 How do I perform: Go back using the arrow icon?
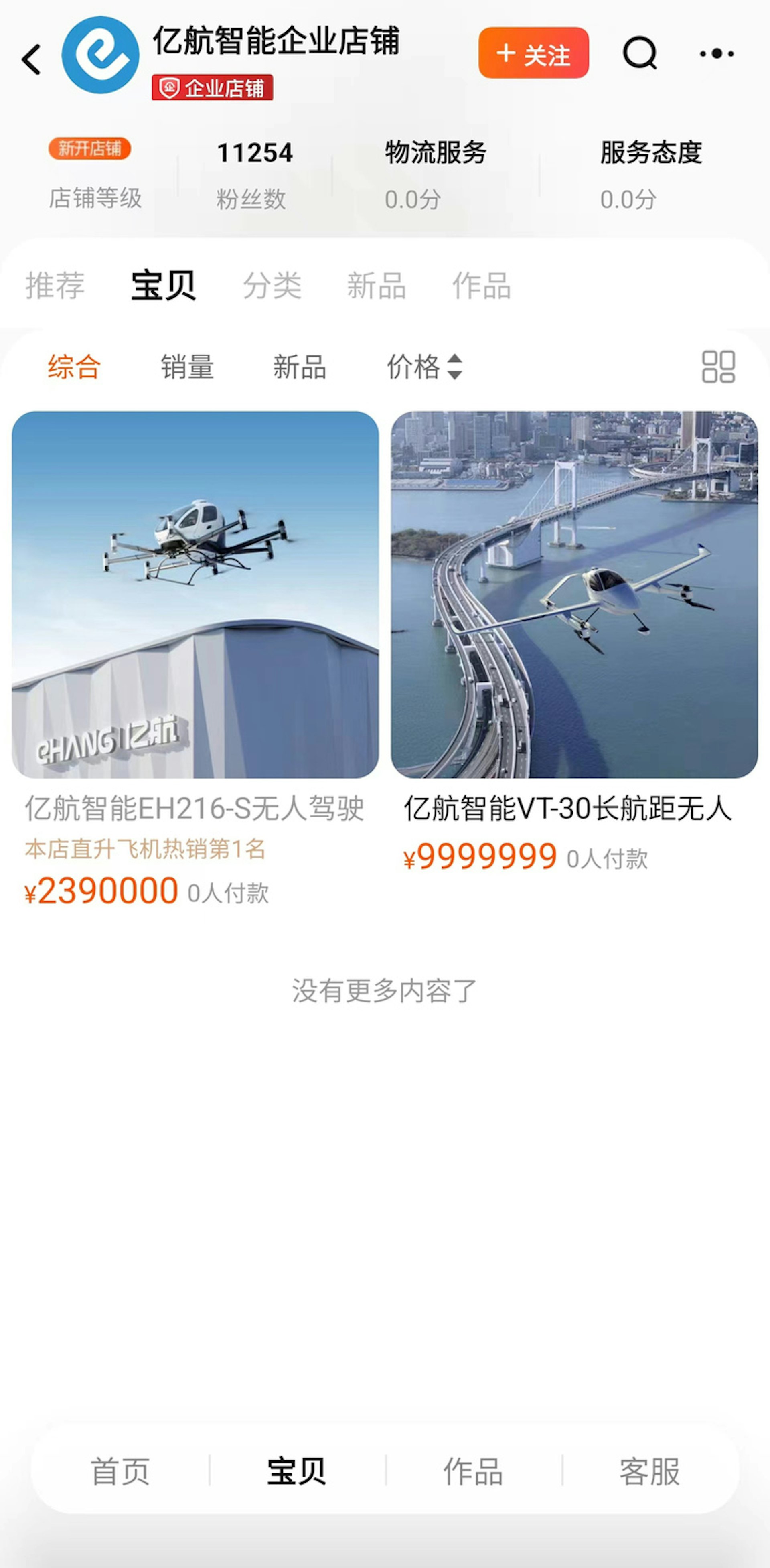tap(32, 59)
